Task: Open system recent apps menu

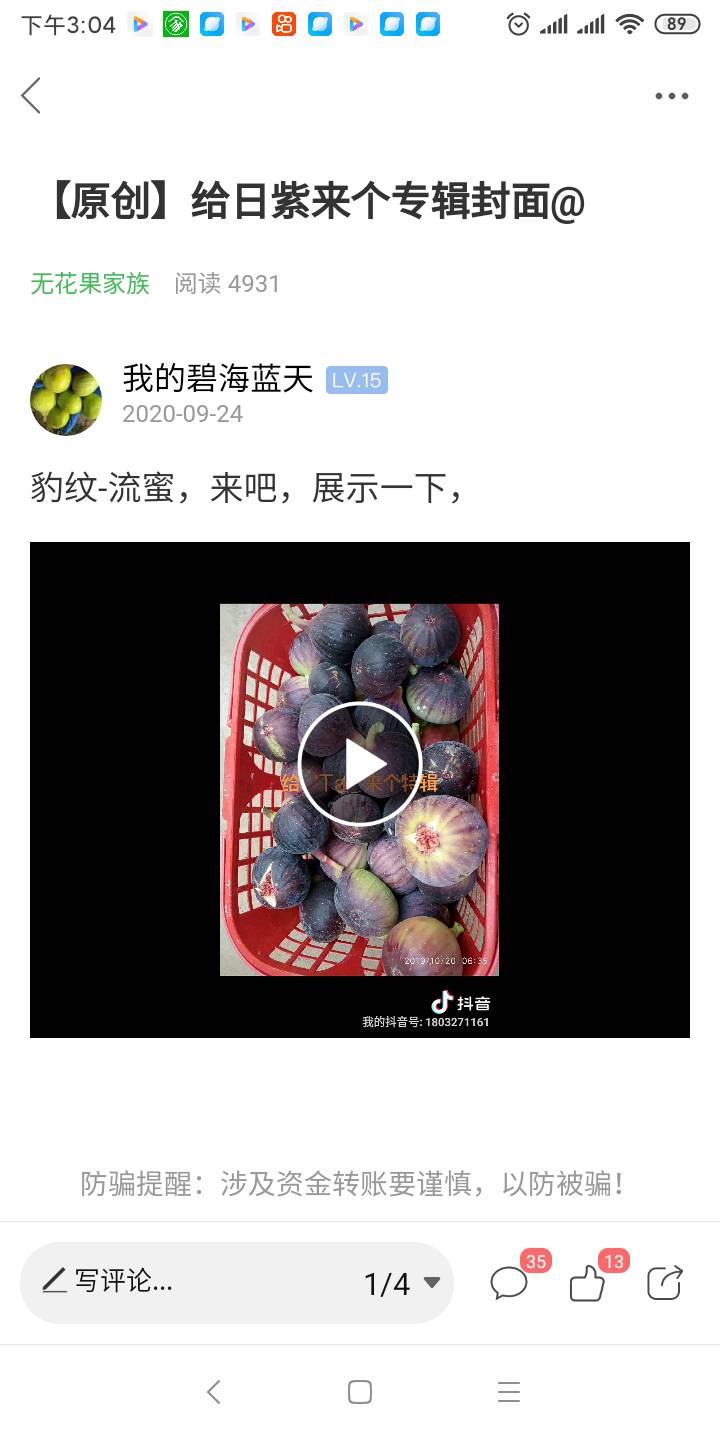Action: pyautogui.click(x=509, y=1392)
